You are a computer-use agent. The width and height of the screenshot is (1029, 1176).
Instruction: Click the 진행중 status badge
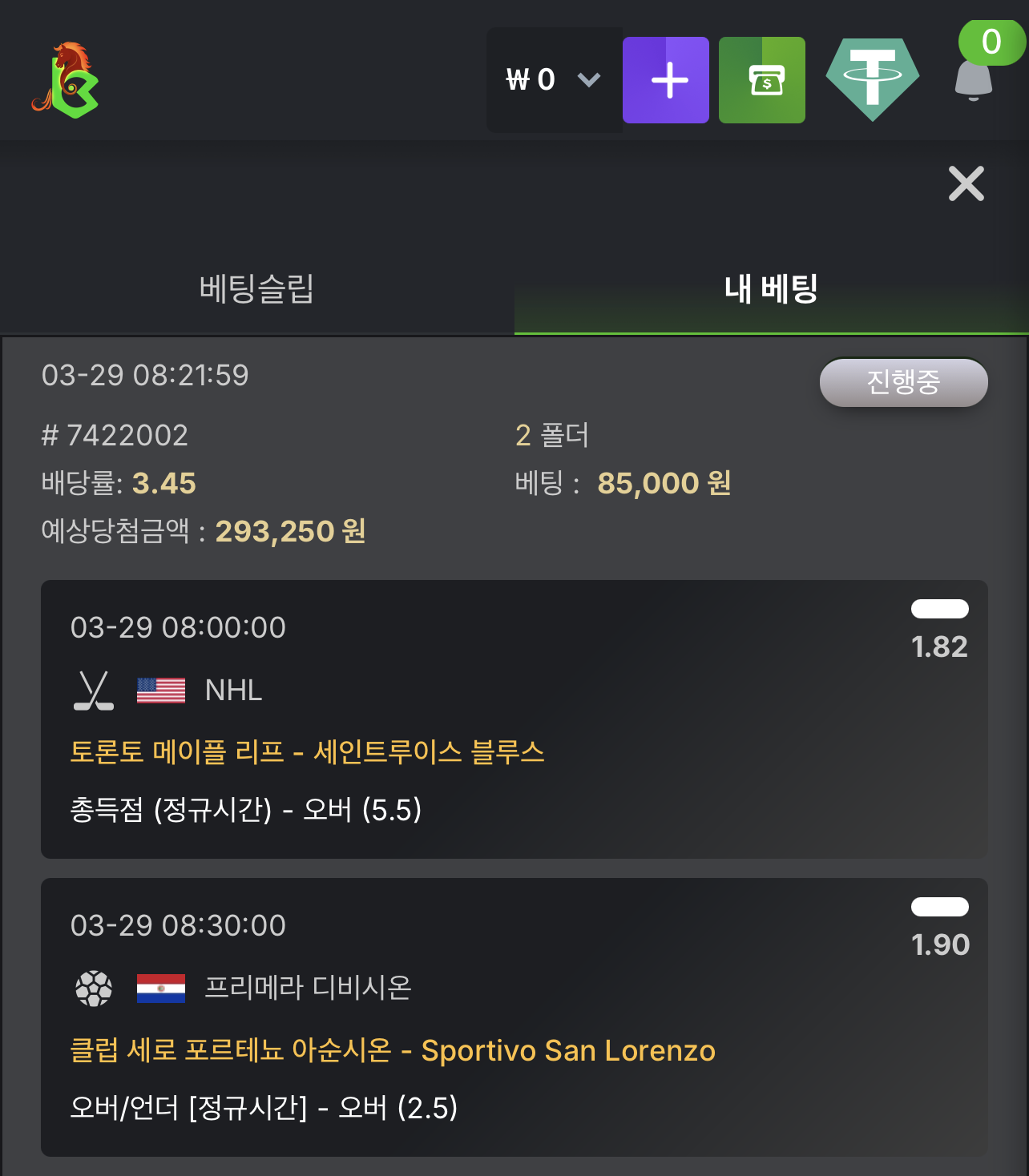click(903, 382)
